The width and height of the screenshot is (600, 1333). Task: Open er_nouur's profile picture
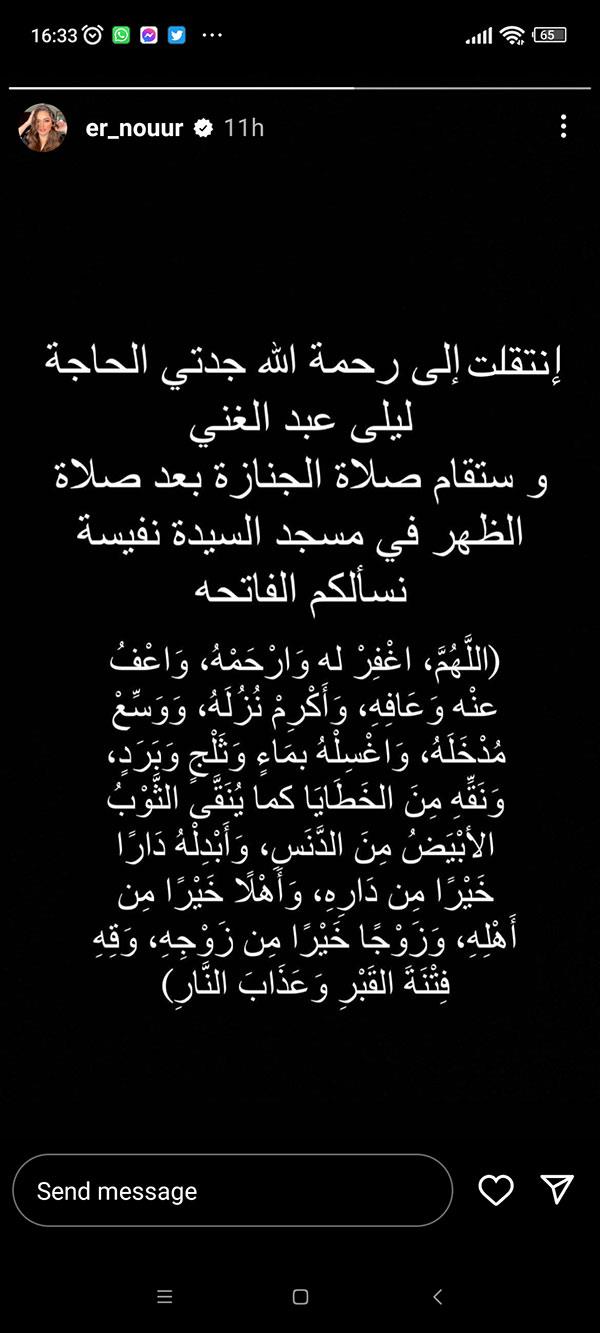[x=43, y=128]
